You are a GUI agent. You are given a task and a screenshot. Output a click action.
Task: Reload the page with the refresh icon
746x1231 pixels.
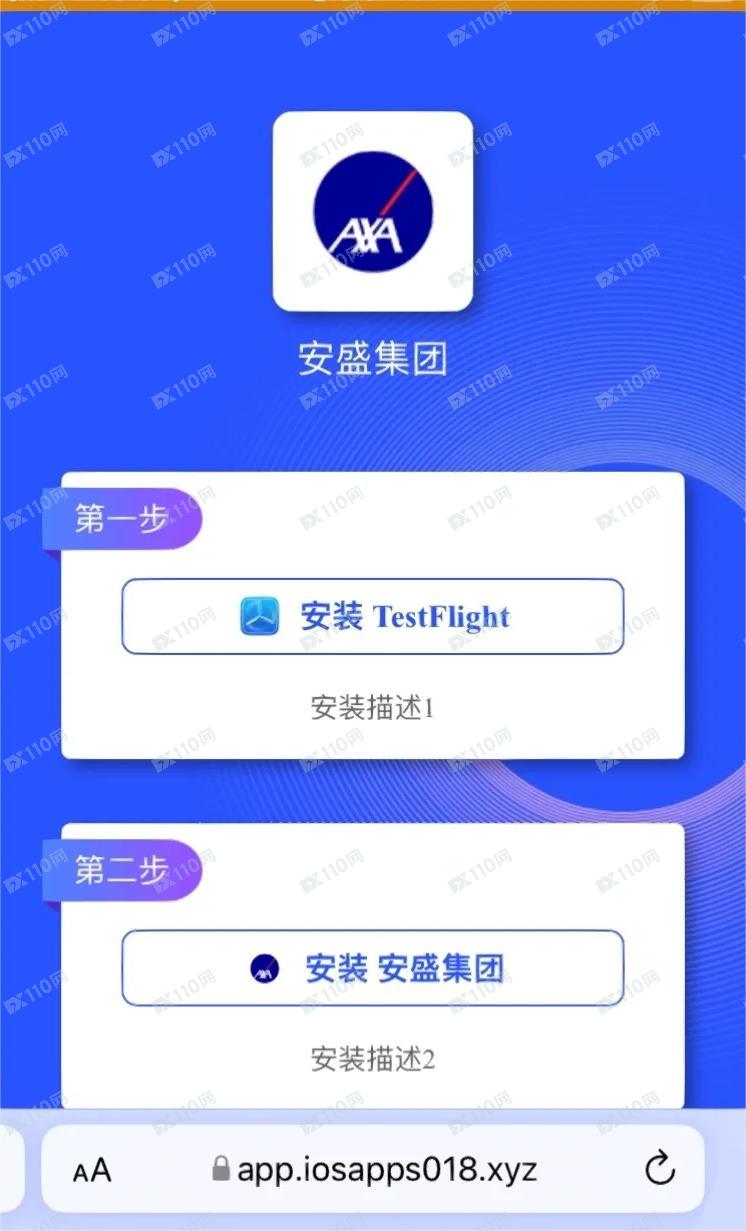pos(659,1169)
